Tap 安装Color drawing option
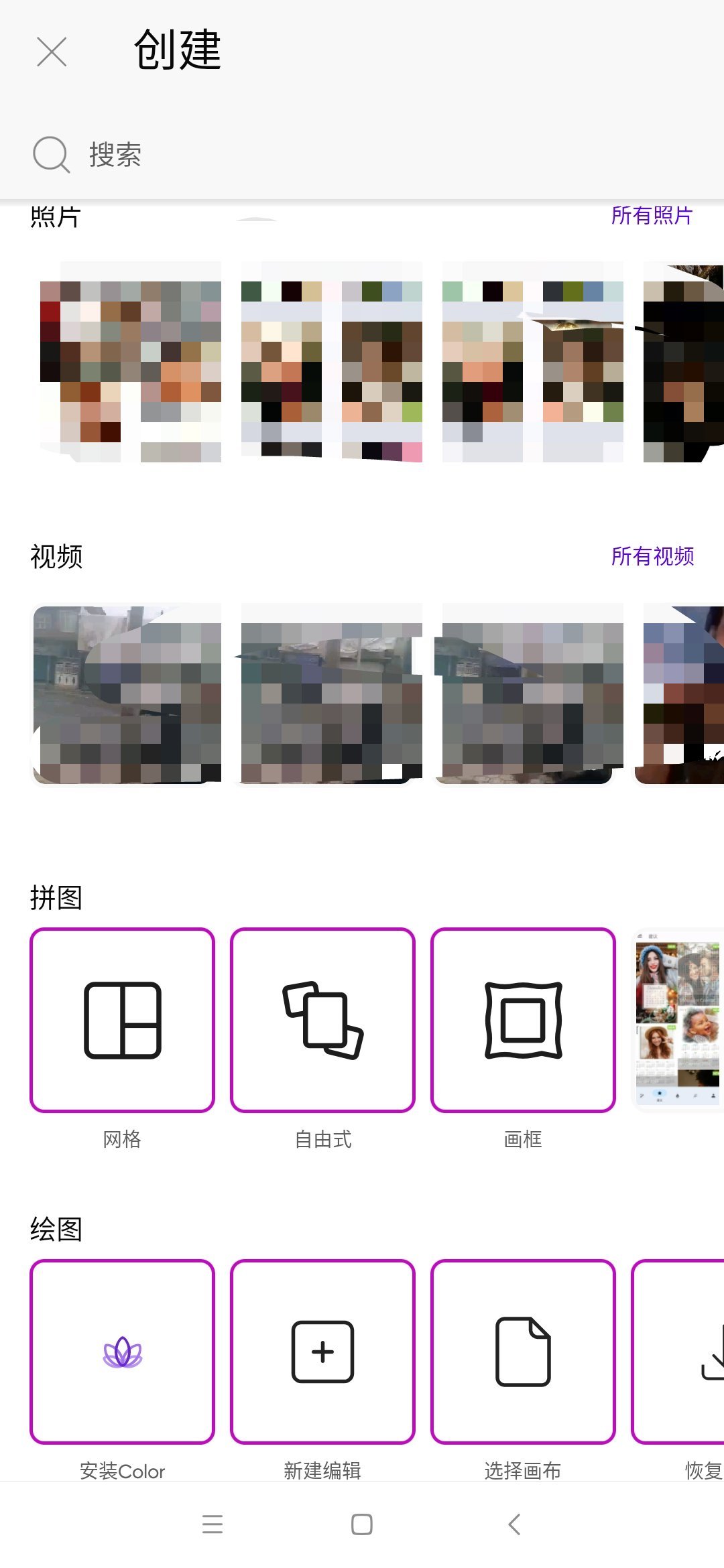 (122, 1352)
